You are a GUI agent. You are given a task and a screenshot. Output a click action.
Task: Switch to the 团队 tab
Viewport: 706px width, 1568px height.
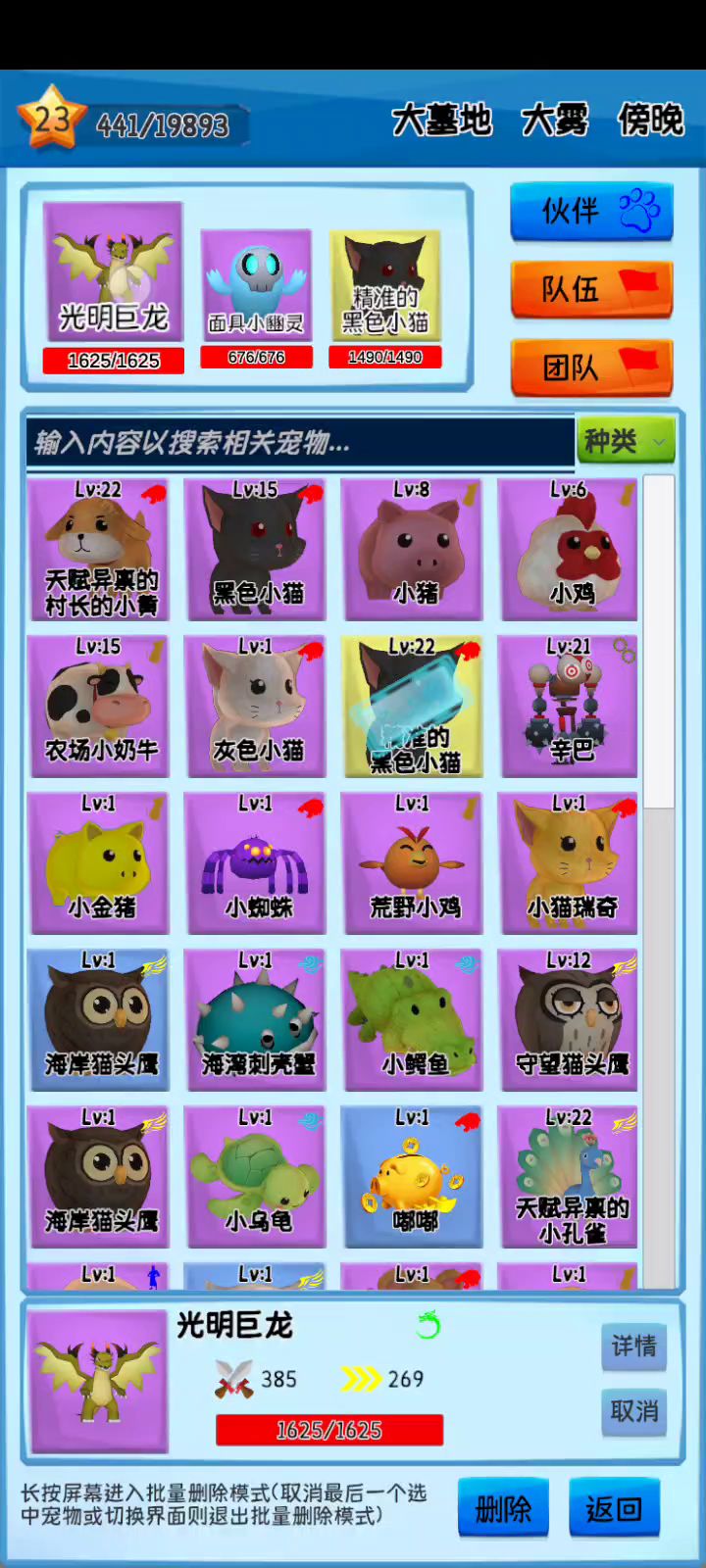click(591, 368)
